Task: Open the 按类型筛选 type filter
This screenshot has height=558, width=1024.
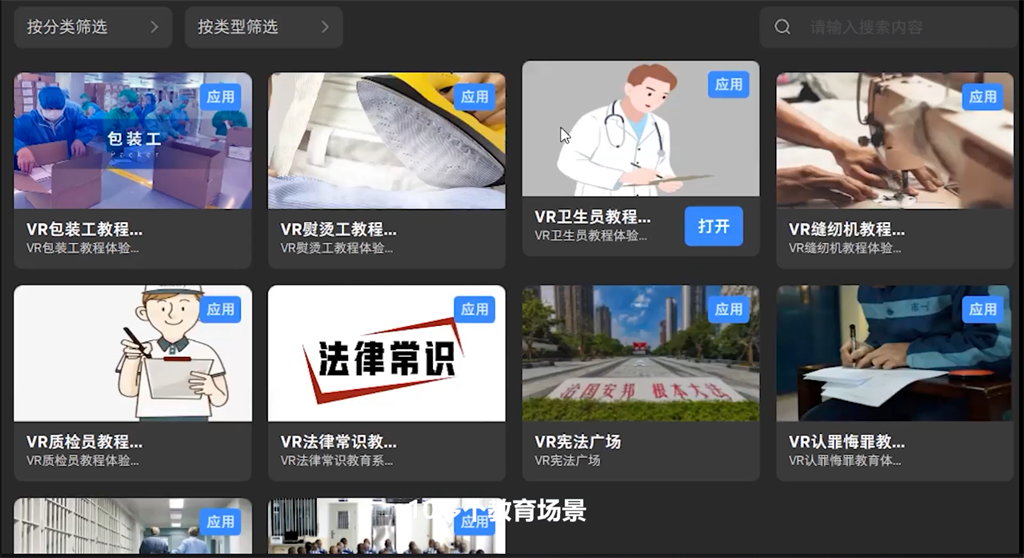Action: tap(263, 27)
